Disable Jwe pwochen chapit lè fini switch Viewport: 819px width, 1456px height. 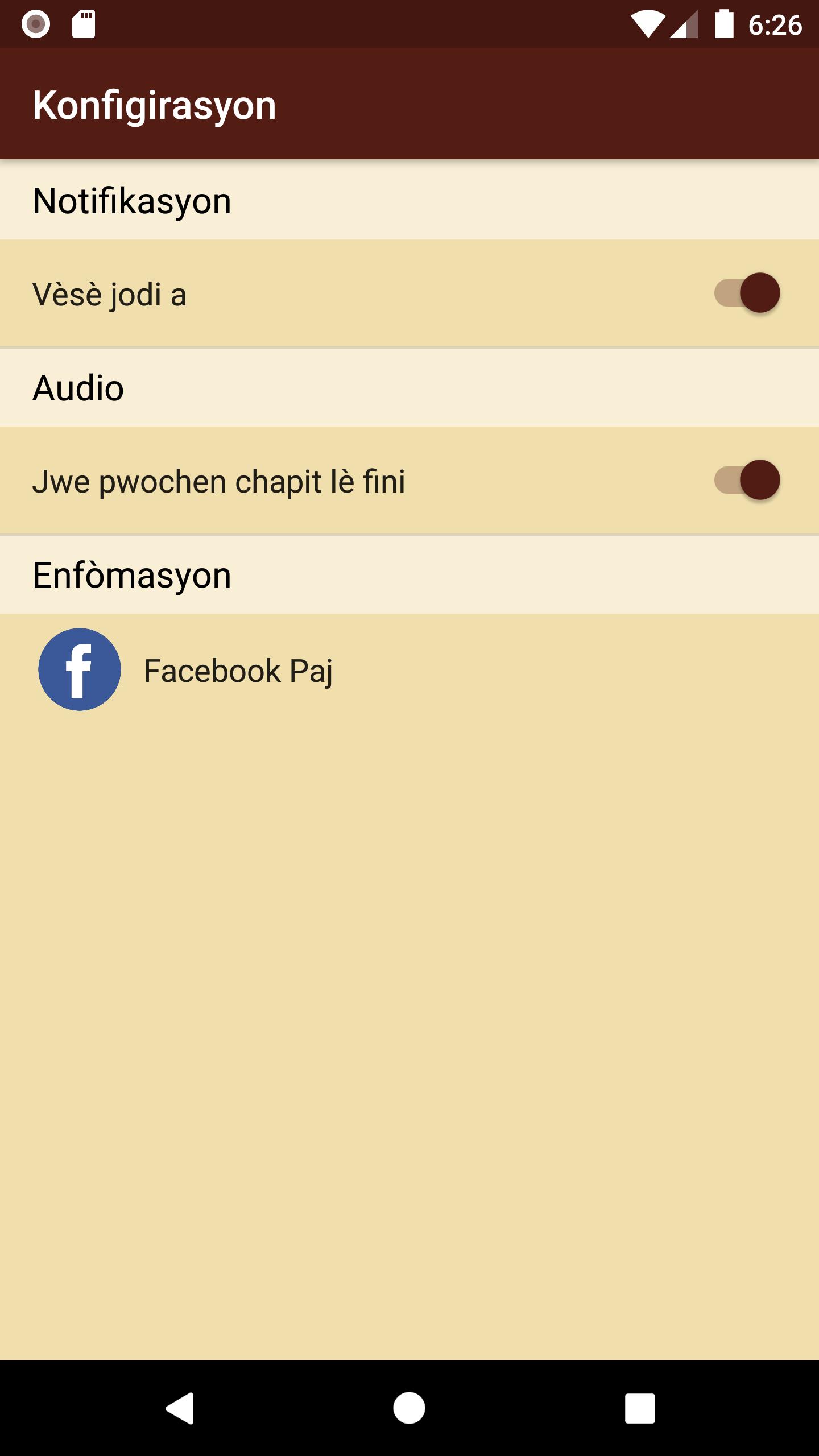[x=747, y=480]
